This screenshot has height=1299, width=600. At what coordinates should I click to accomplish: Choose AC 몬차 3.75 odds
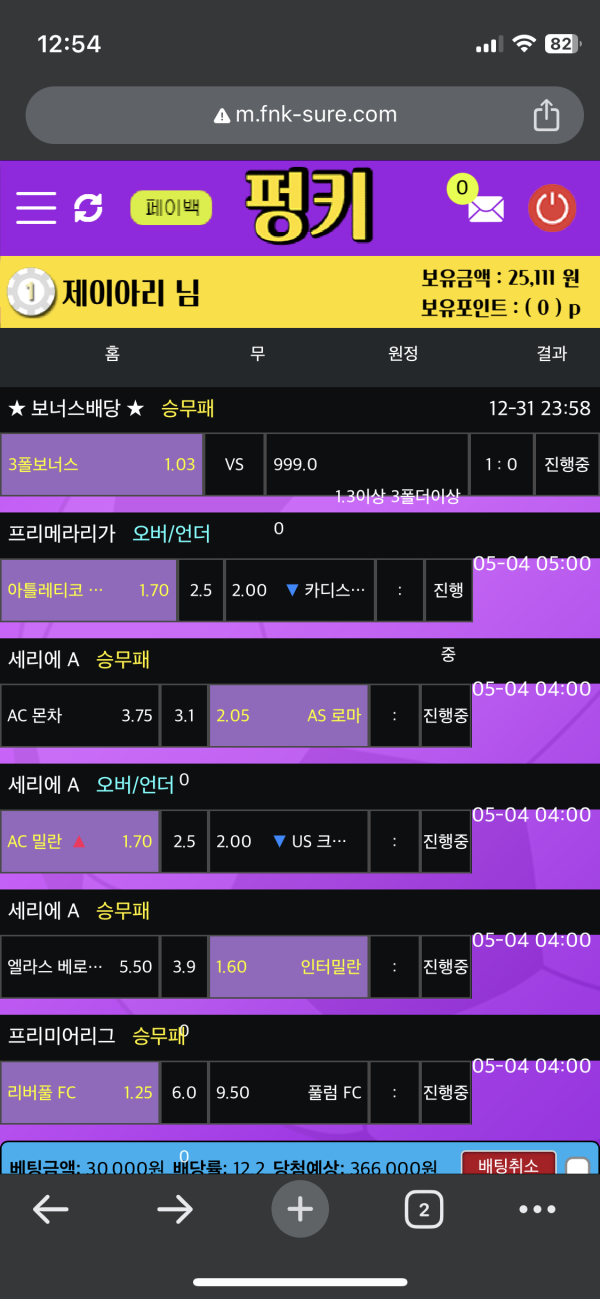(x=80, y=716)
